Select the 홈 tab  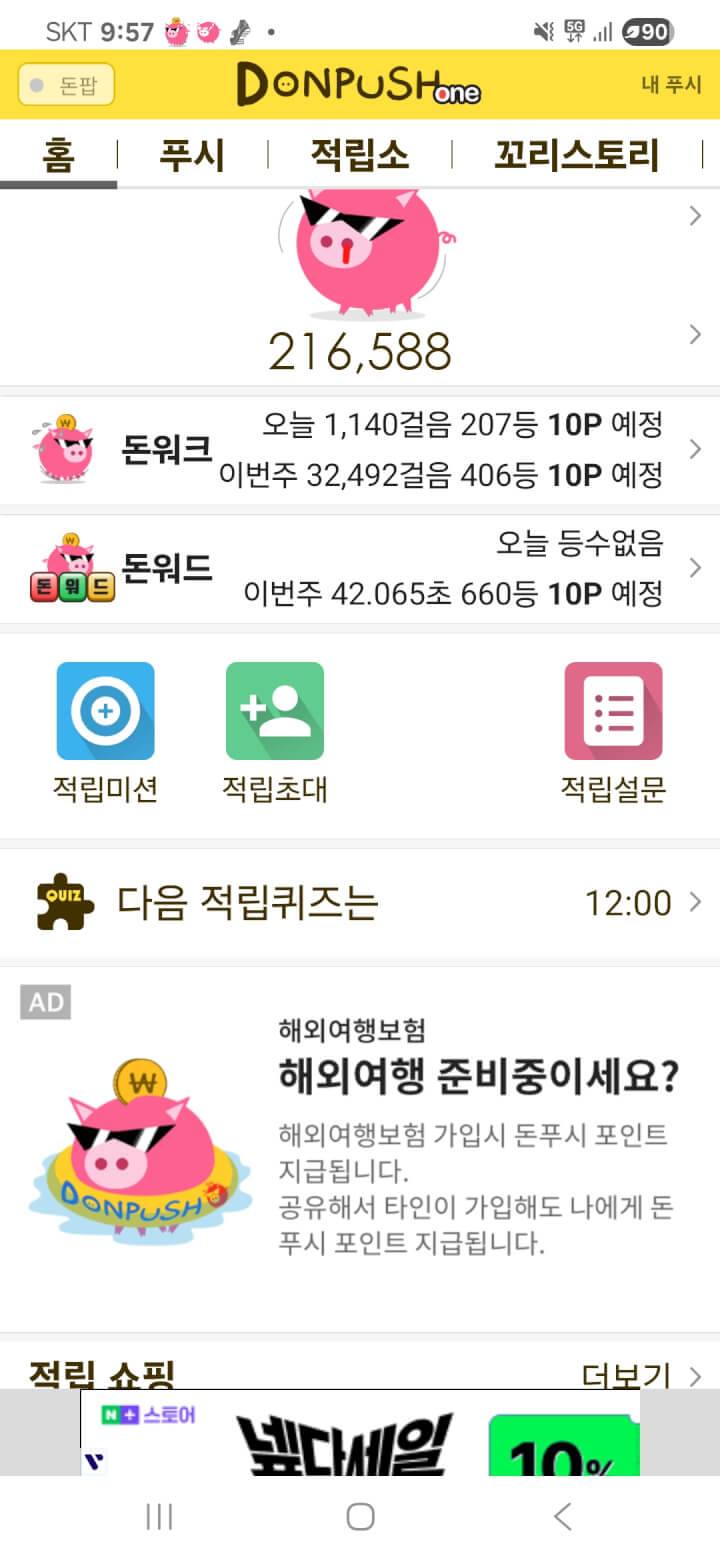59,156
